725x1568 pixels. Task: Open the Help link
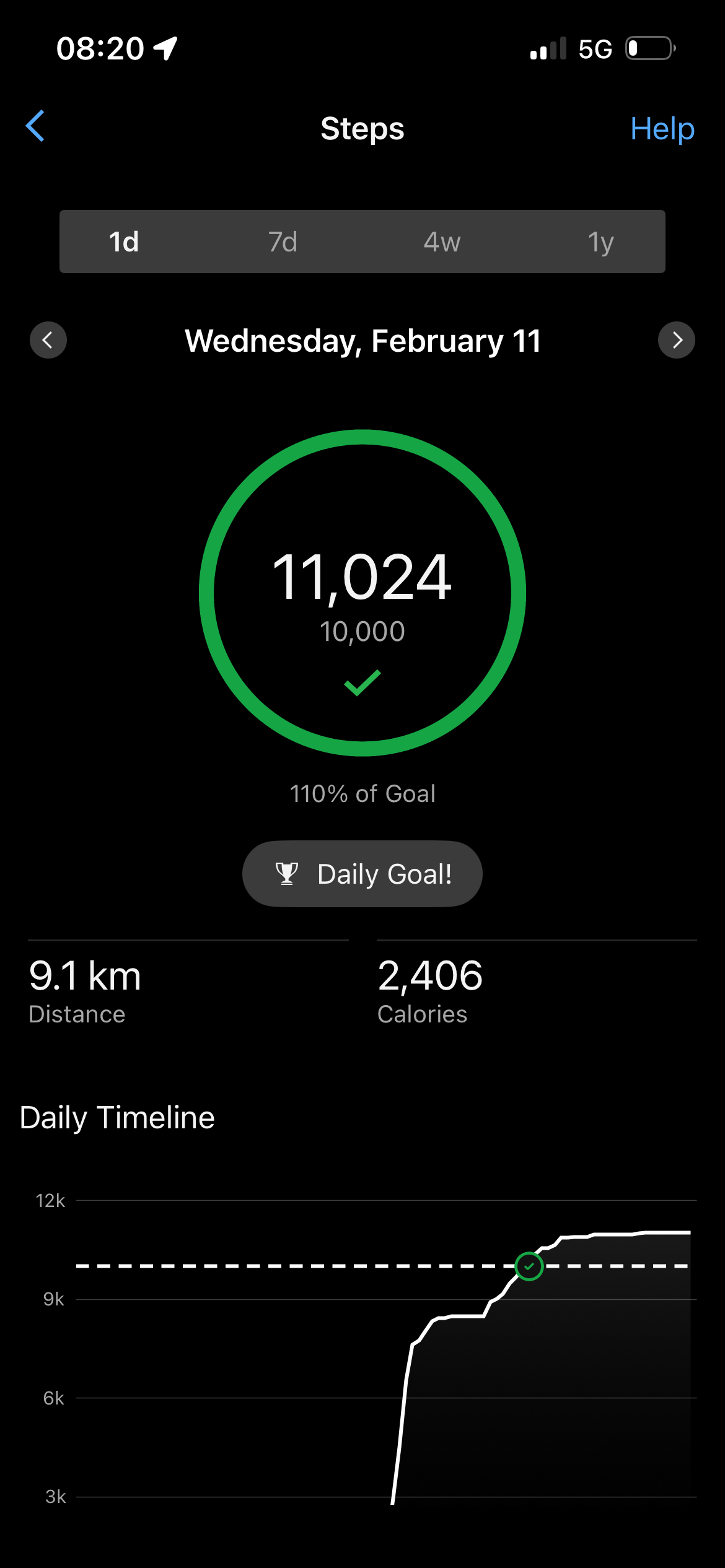(x=662, y=129)
